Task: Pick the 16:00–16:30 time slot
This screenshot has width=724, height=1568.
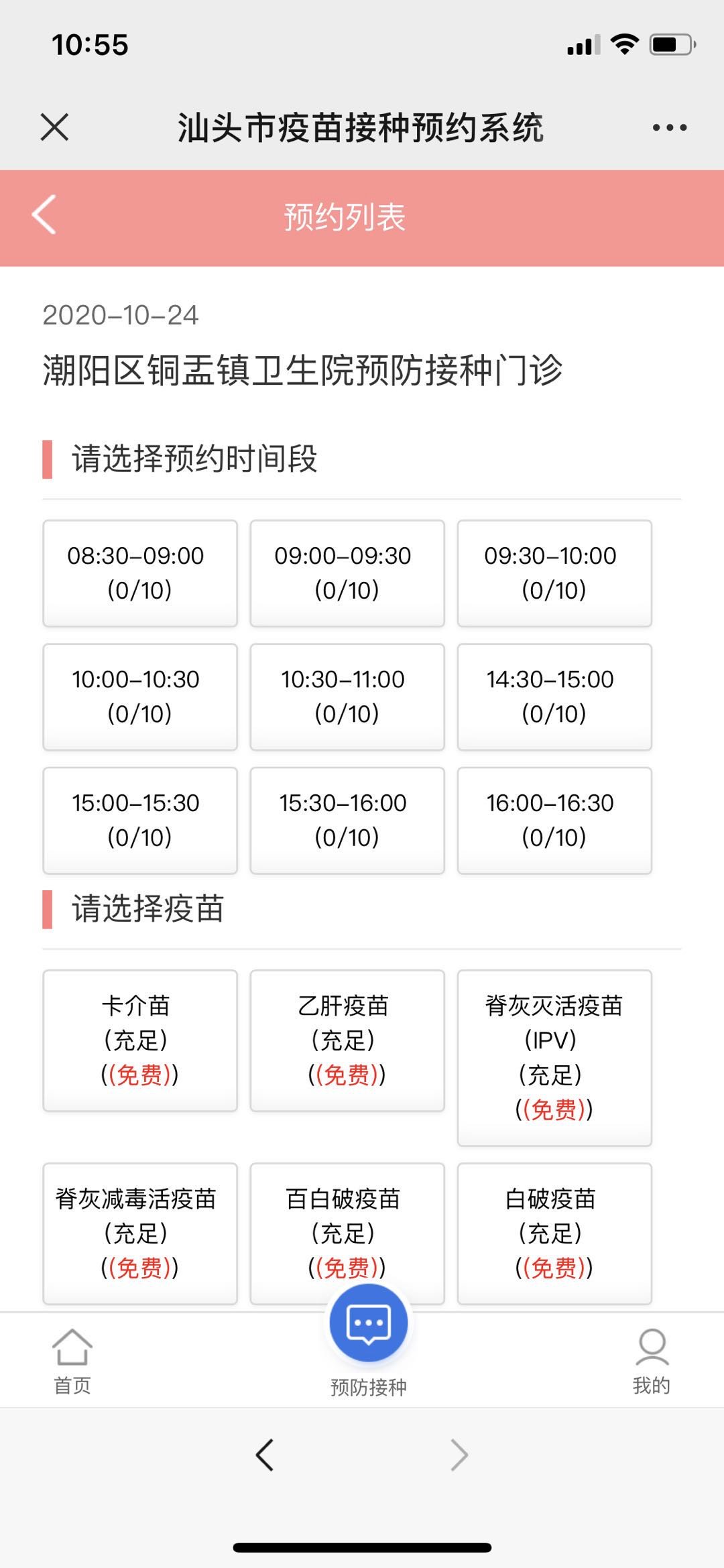Action: coord(554,820)
